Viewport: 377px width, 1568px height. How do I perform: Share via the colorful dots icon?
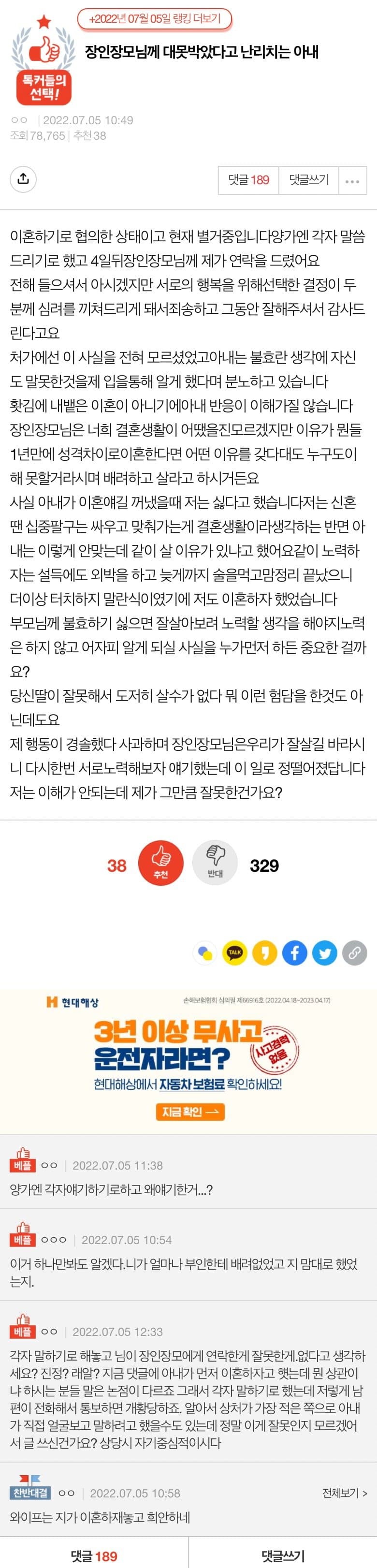coord(205,953)
